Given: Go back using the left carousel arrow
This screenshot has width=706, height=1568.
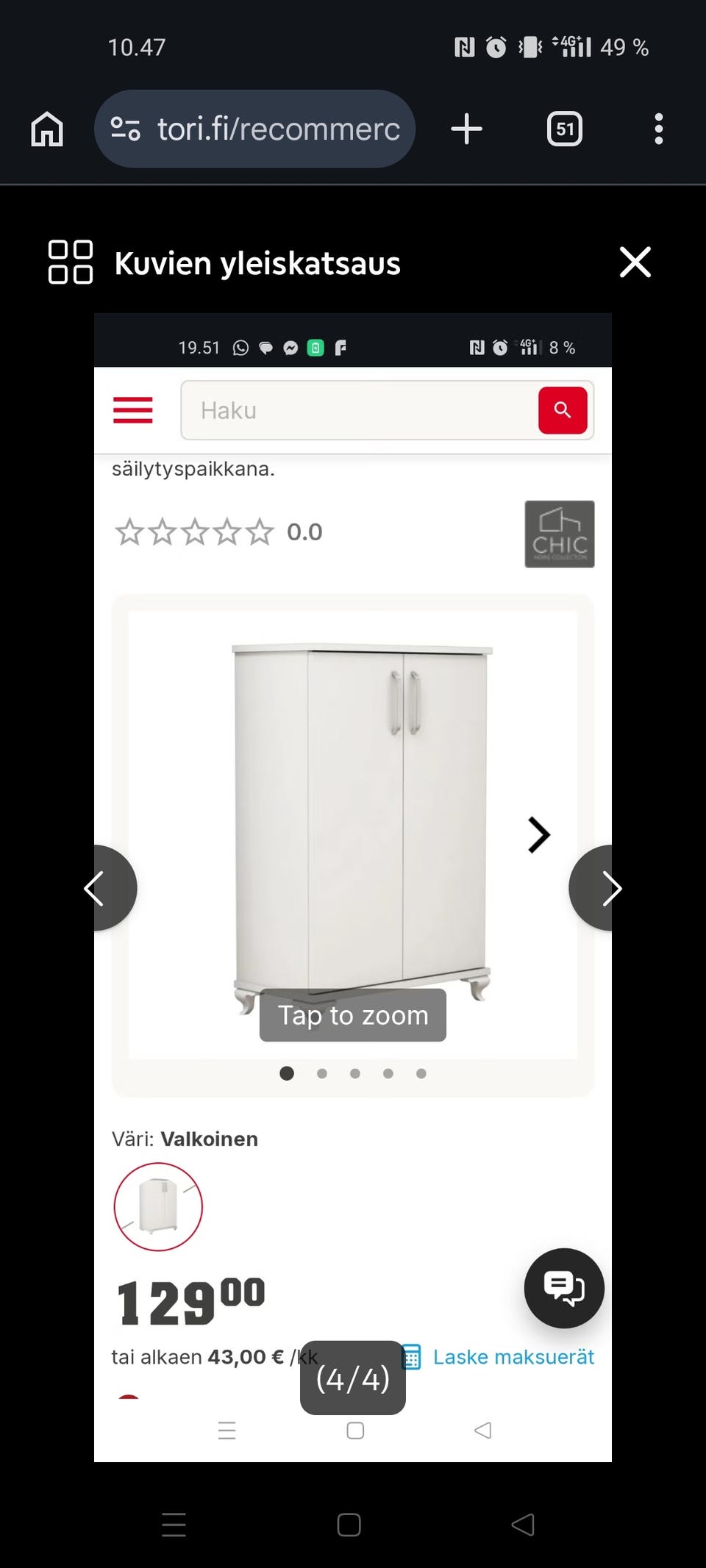Looking at the screenshot, I should coord(94,889).
